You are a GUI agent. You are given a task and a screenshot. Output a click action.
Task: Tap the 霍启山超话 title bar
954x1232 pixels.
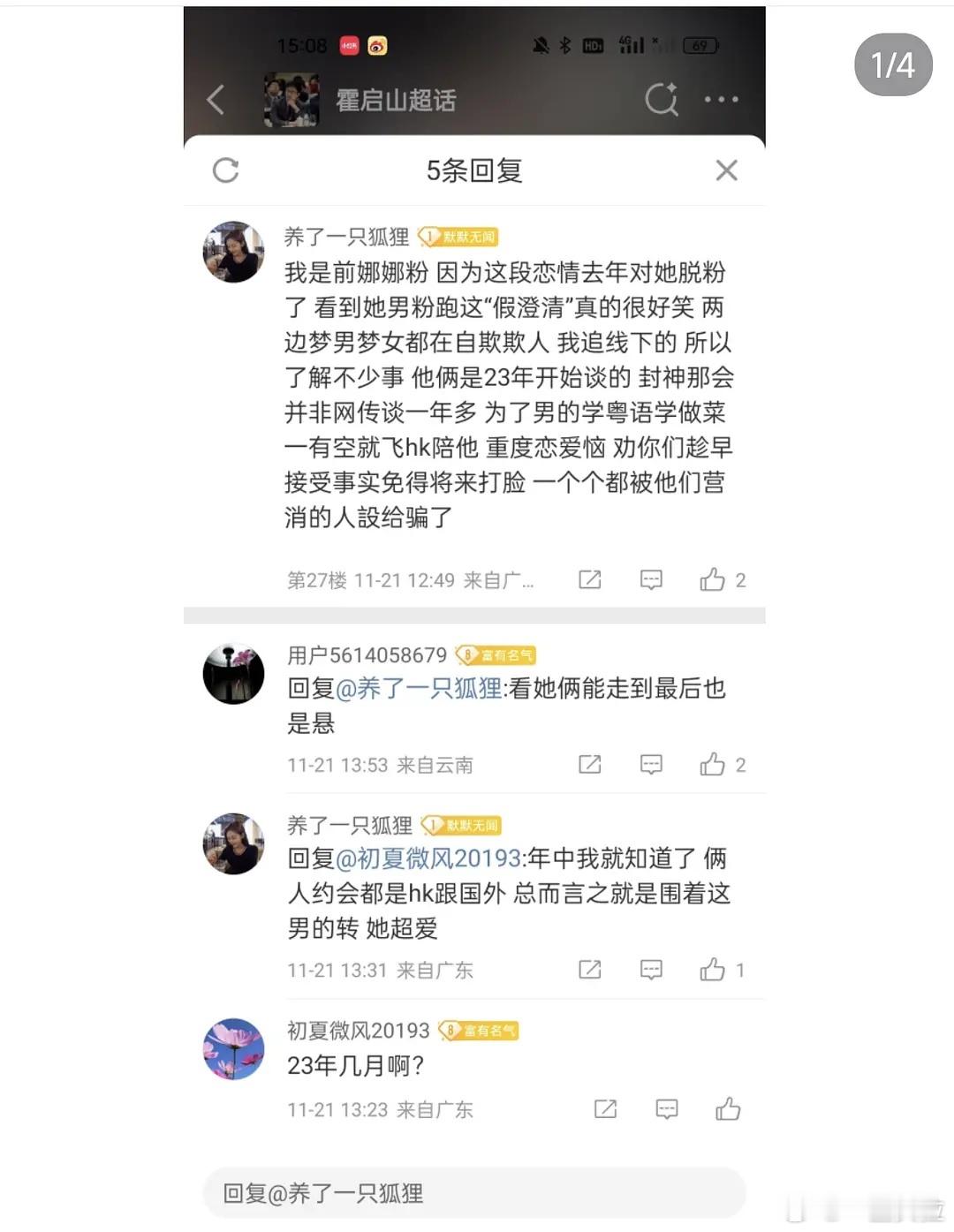click(397, 100)
